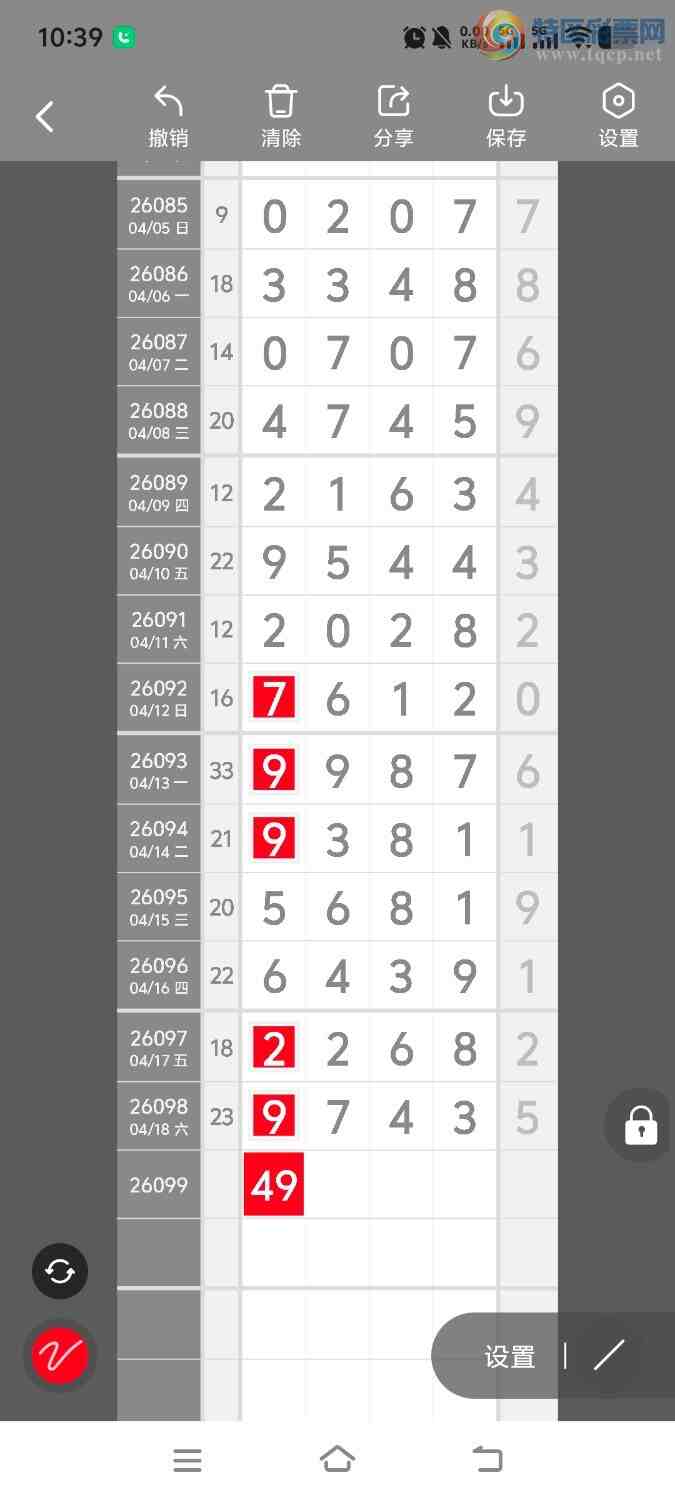Go to the system home screen
The image size is (675, 1500).
coord(337,1461)
